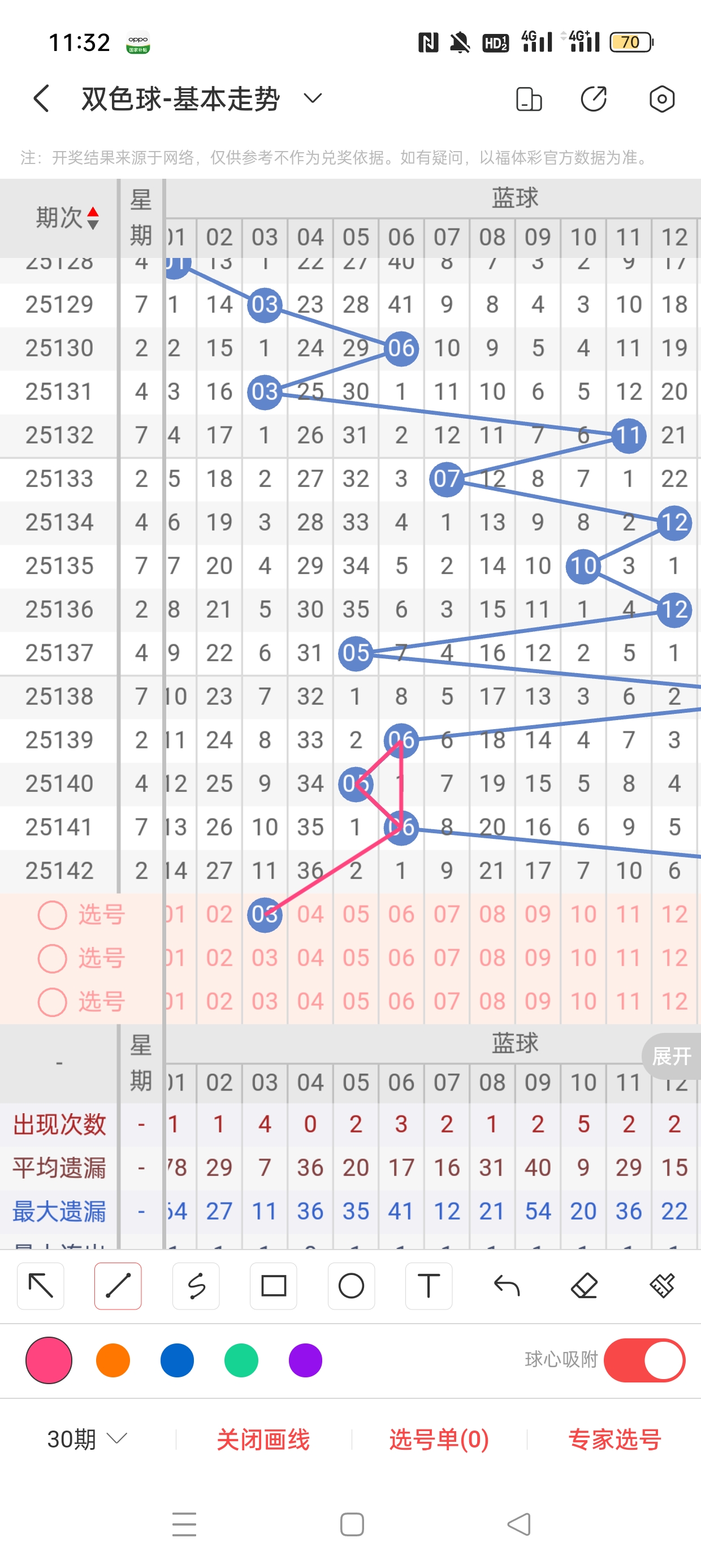Image resolution: width=701 pixels, height=1568 pixels.
Task: Open the hexagon settings icon
Action: coord(661,98)
